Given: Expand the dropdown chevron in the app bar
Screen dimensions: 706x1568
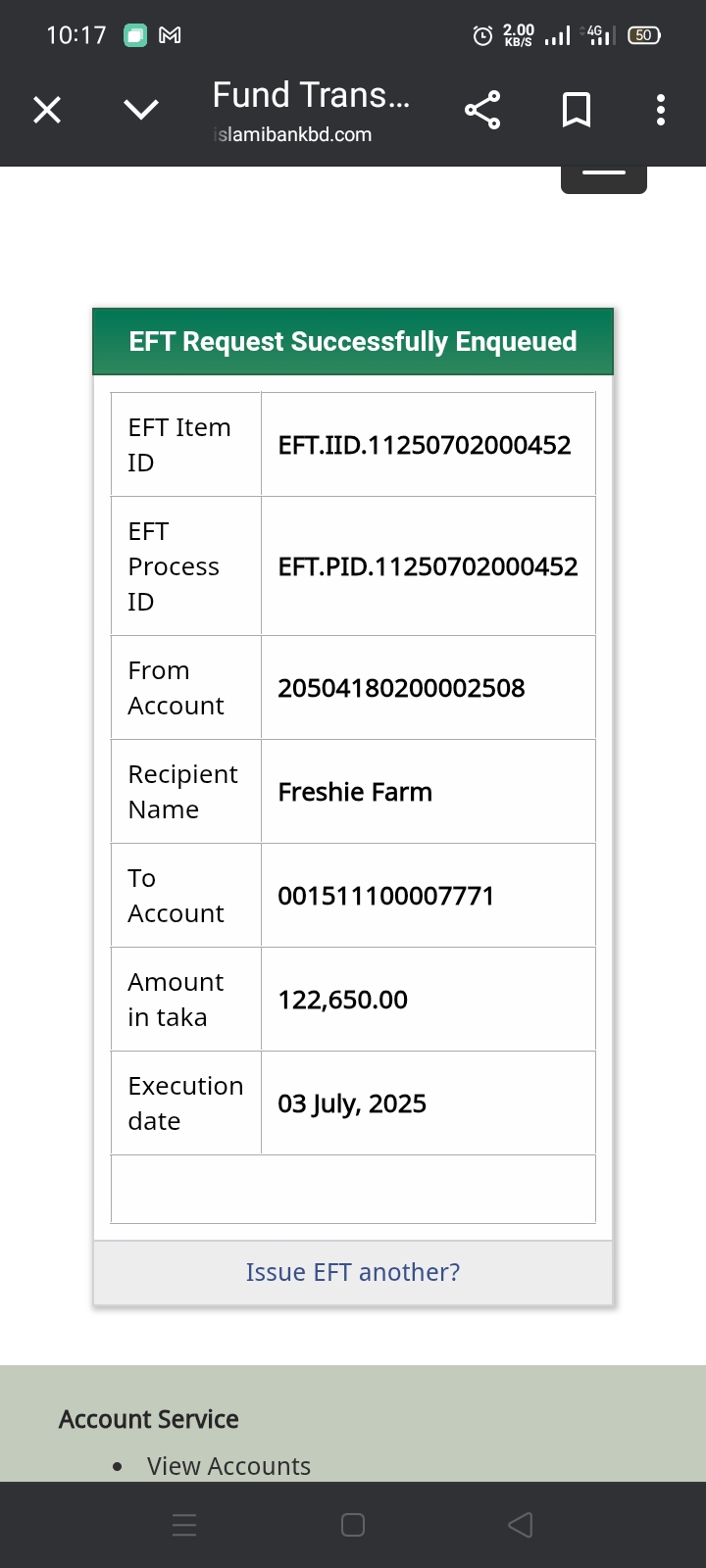Looking at the screenshot, I should tap(141, 110).
